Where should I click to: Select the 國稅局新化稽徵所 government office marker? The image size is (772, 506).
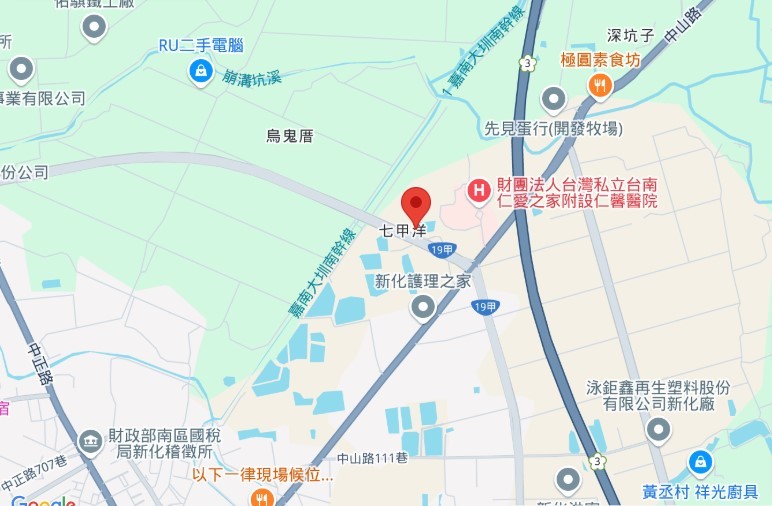pos(91,440)
